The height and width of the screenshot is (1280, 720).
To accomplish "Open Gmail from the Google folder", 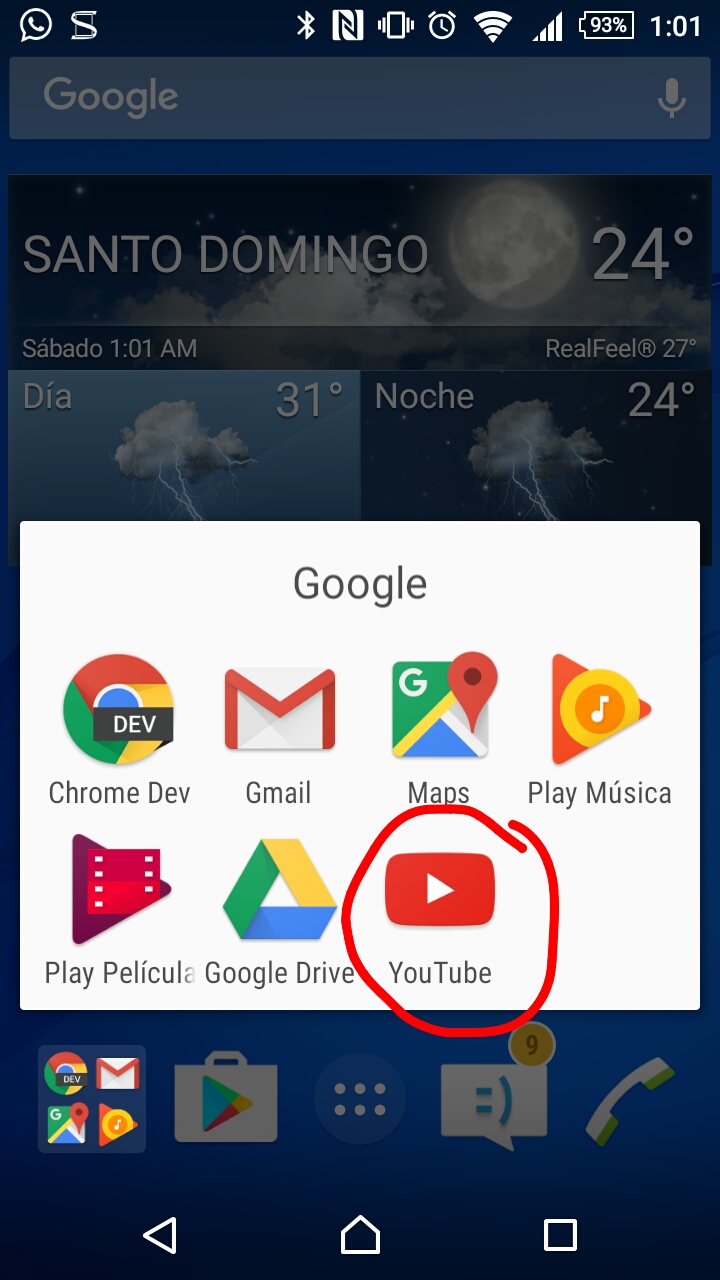I will [279, 710].
